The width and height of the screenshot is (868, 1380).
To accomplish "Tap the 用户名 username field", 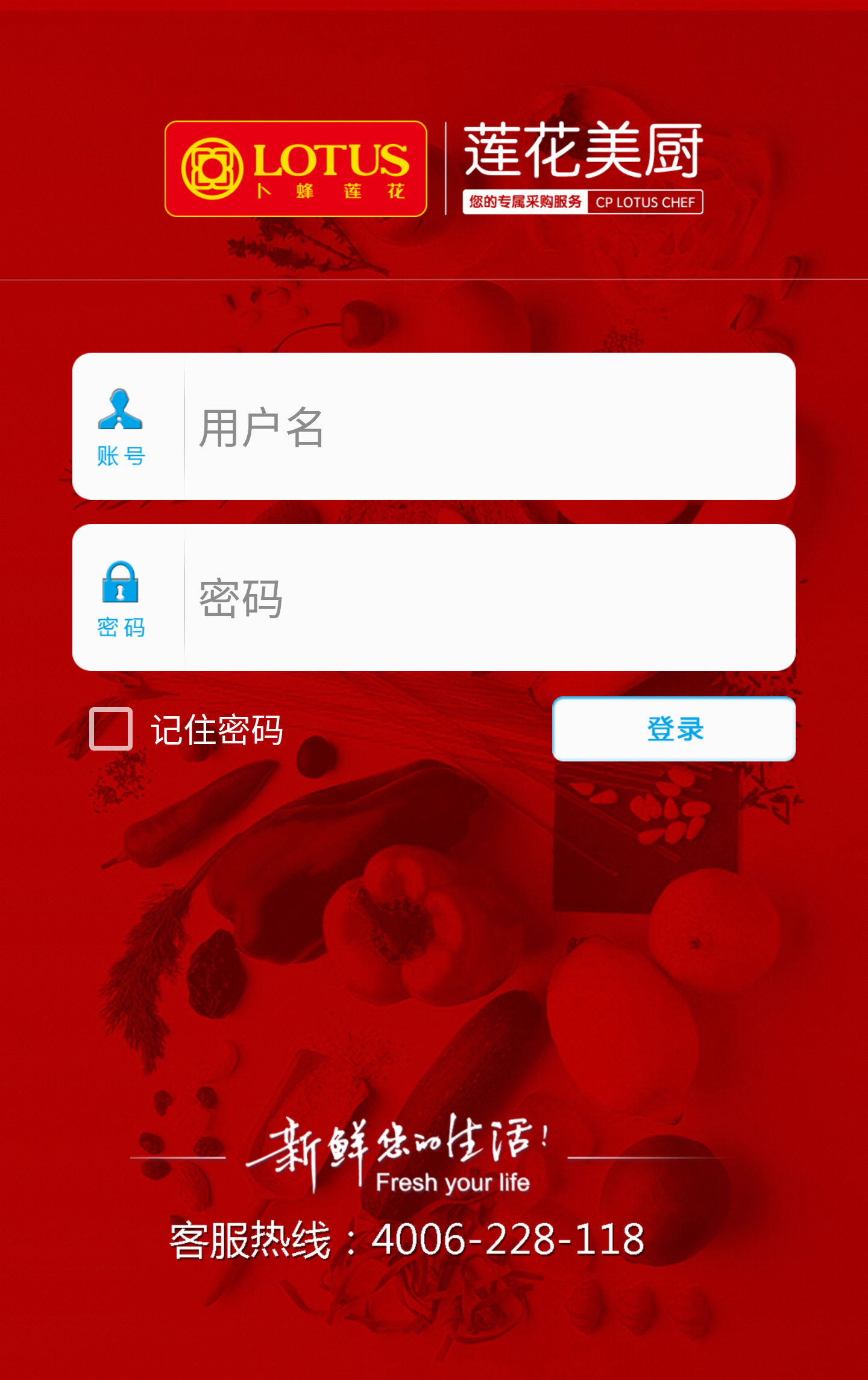I will point(488,427).
